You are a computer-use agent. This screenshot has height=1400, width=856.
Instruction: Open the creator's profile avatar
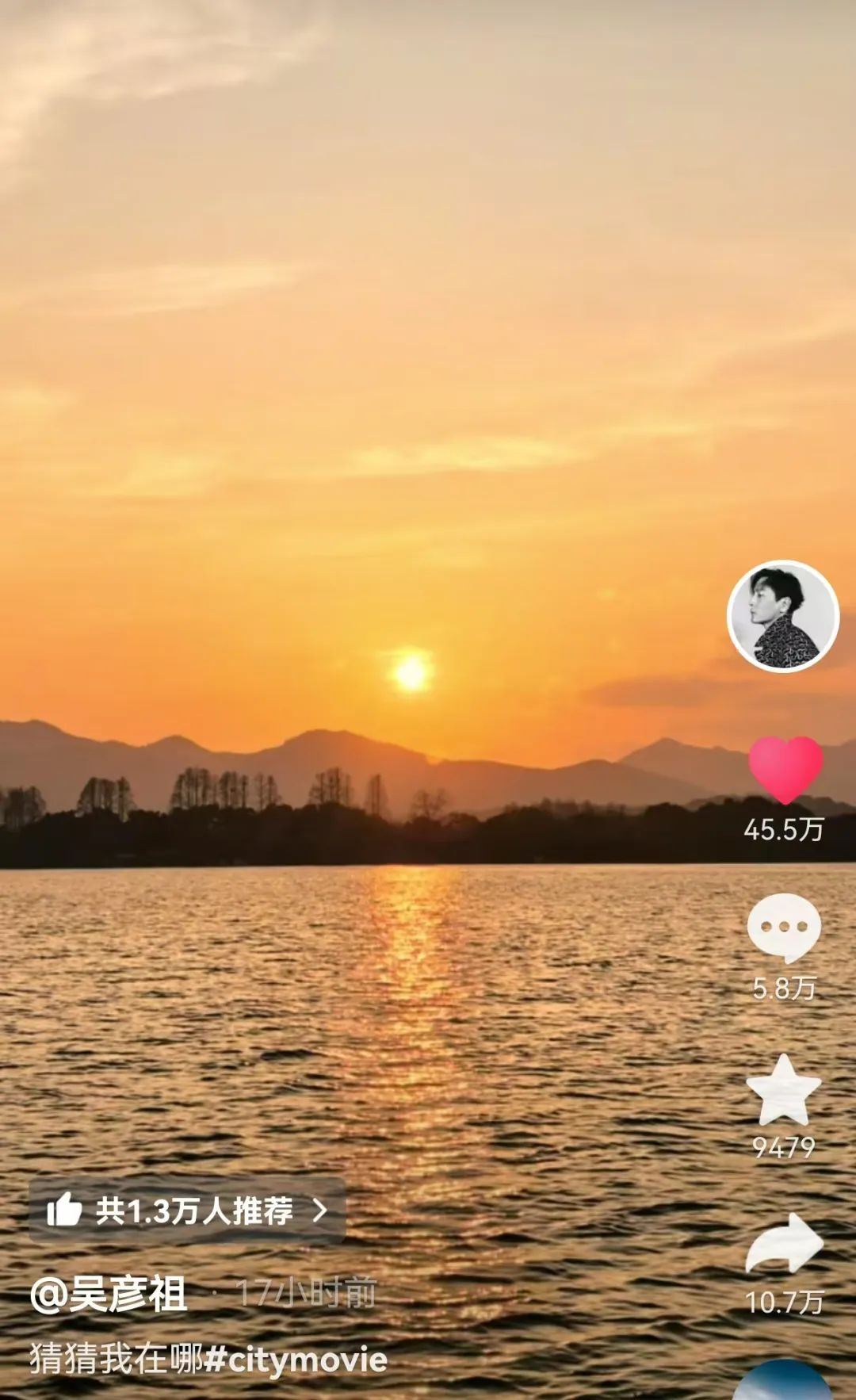point(783,616)
